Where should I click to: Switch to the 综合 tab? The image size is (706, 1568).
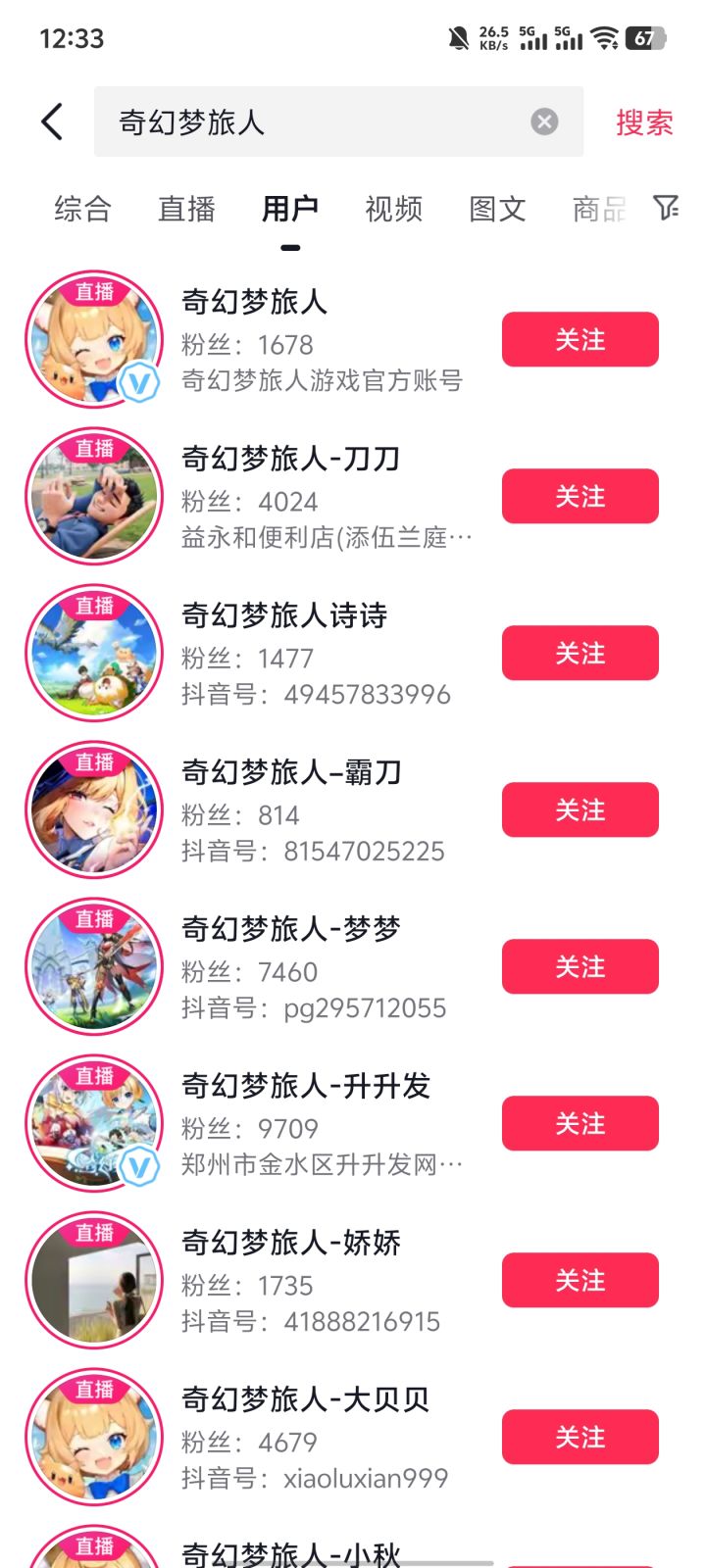83,209
